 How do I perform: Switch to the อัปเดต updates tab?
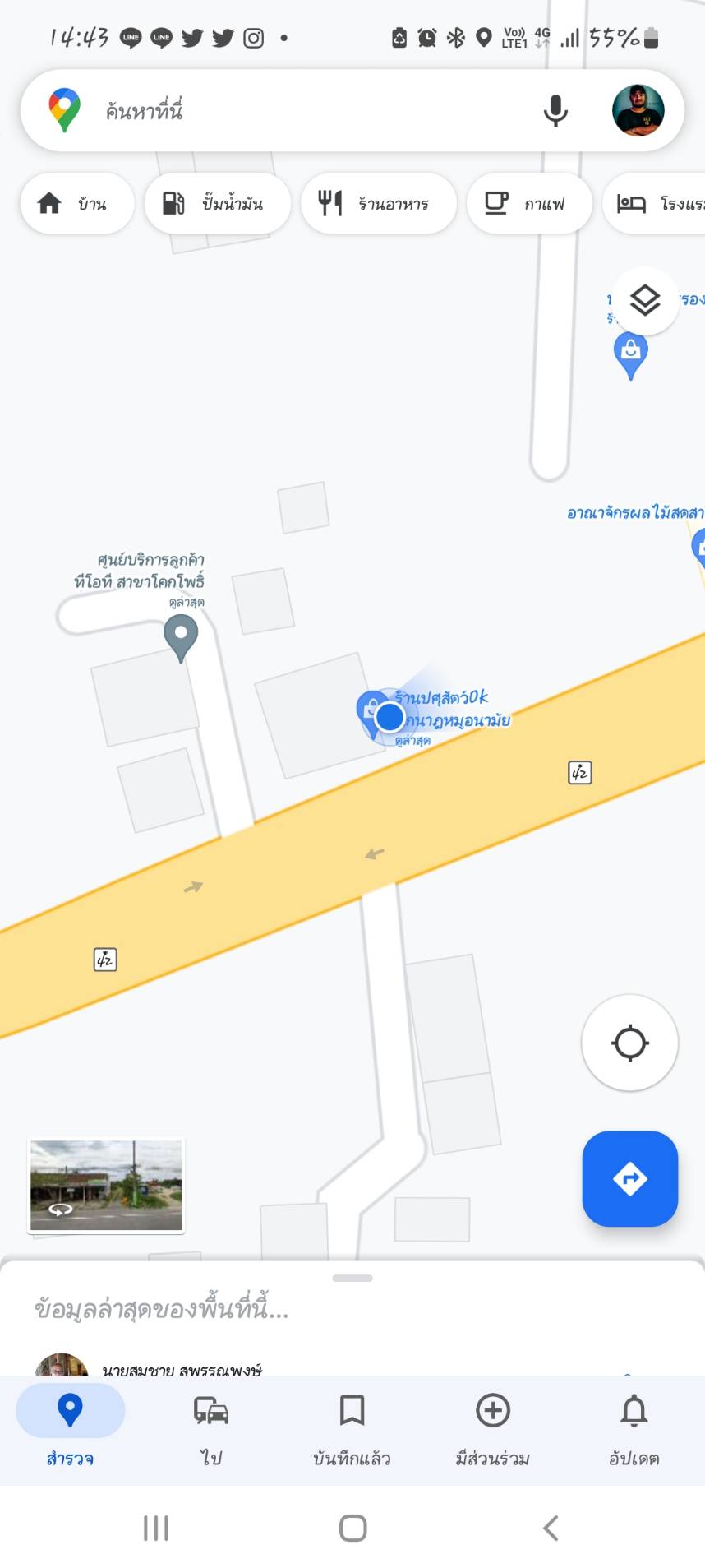[634, 1430]
